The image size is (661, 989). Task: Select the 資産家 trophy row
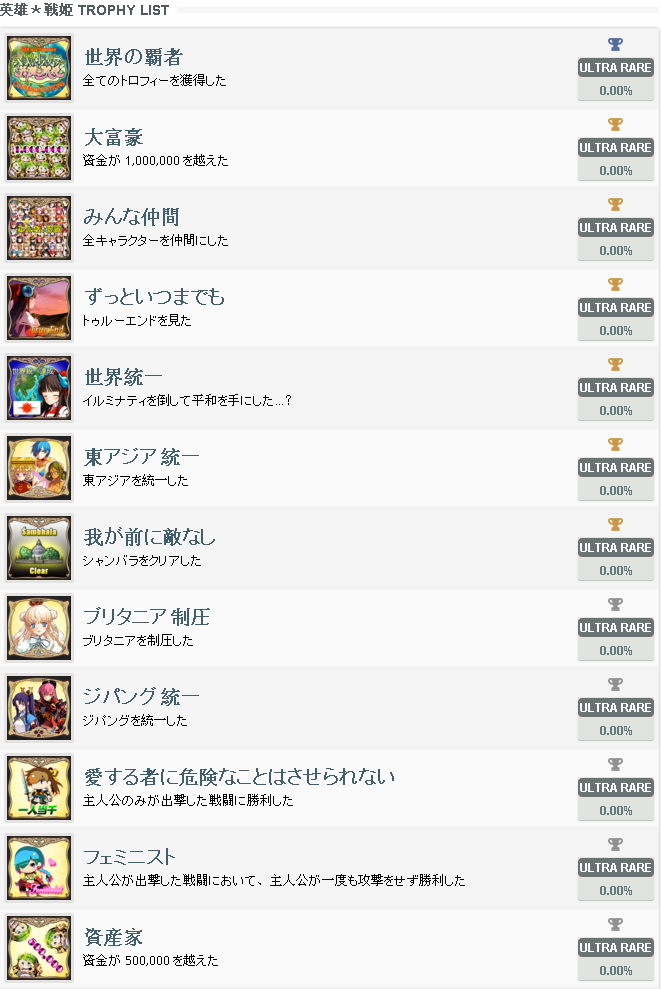[x=113, y=937]
